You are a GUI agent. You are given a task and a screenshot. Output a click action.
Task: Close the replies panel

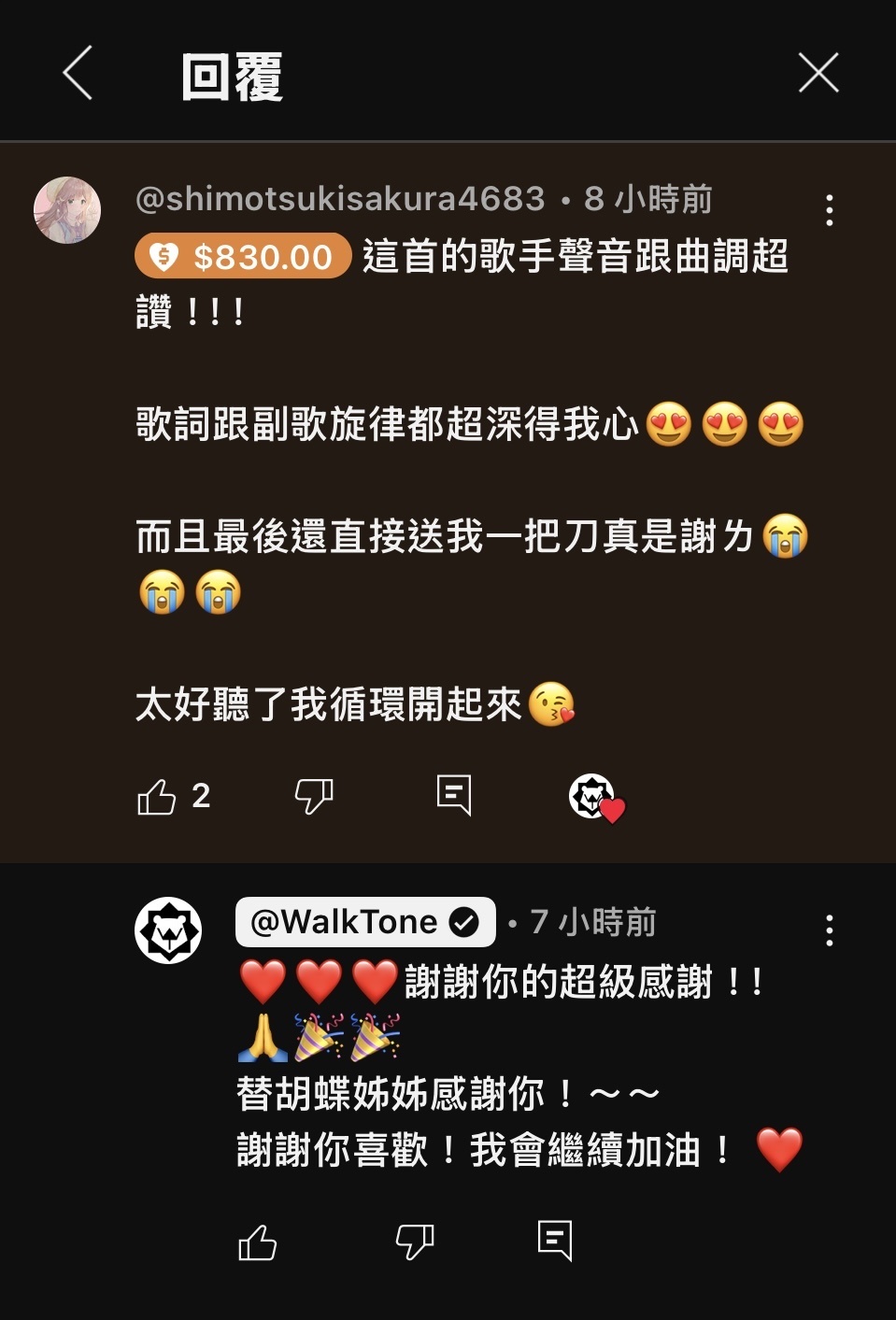click(x=818, y=73)
